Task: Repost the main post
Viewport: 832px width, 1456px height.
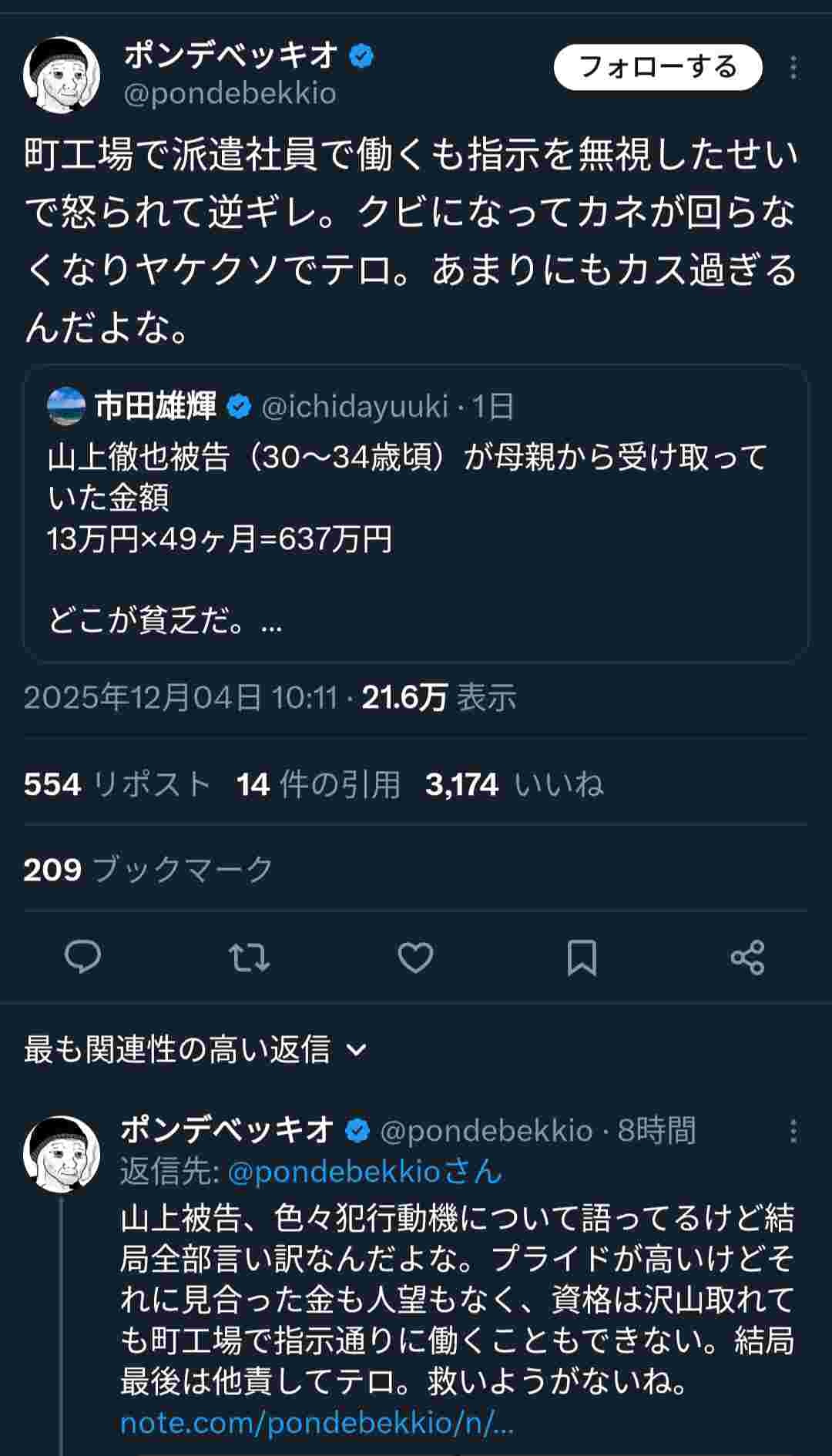Action: pos(249,958)
